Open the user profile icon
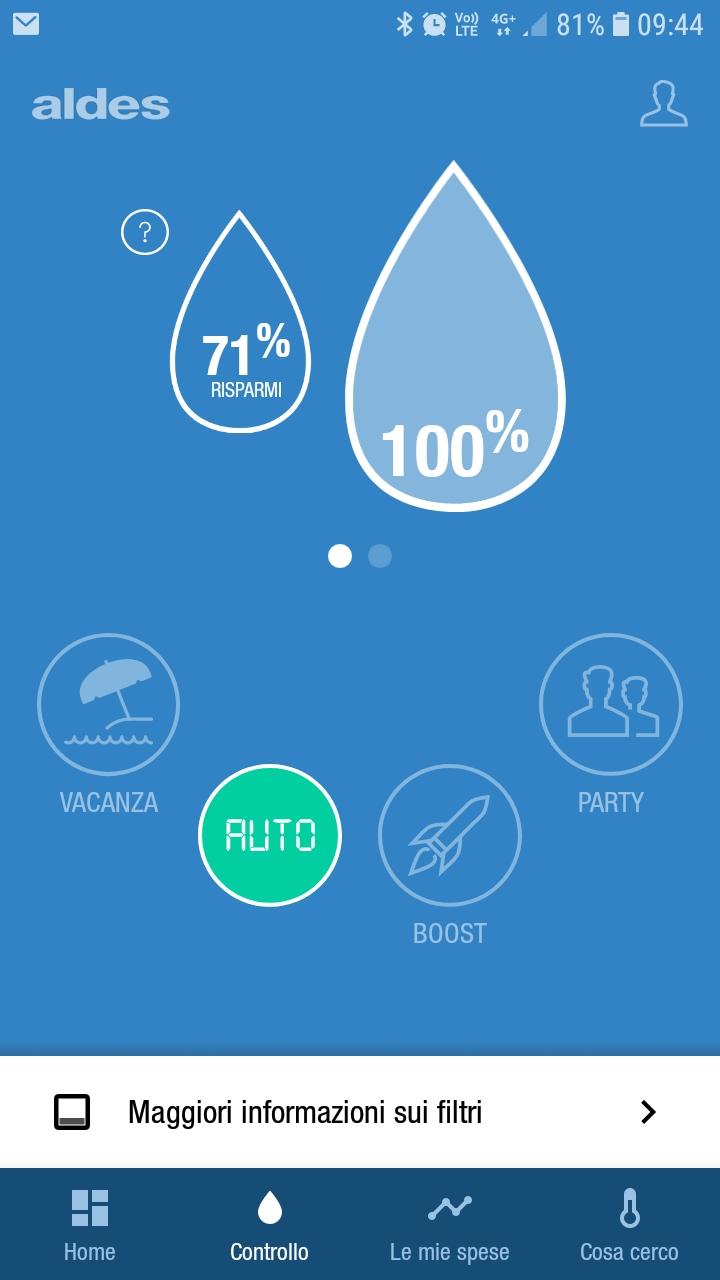 [664, 104]
